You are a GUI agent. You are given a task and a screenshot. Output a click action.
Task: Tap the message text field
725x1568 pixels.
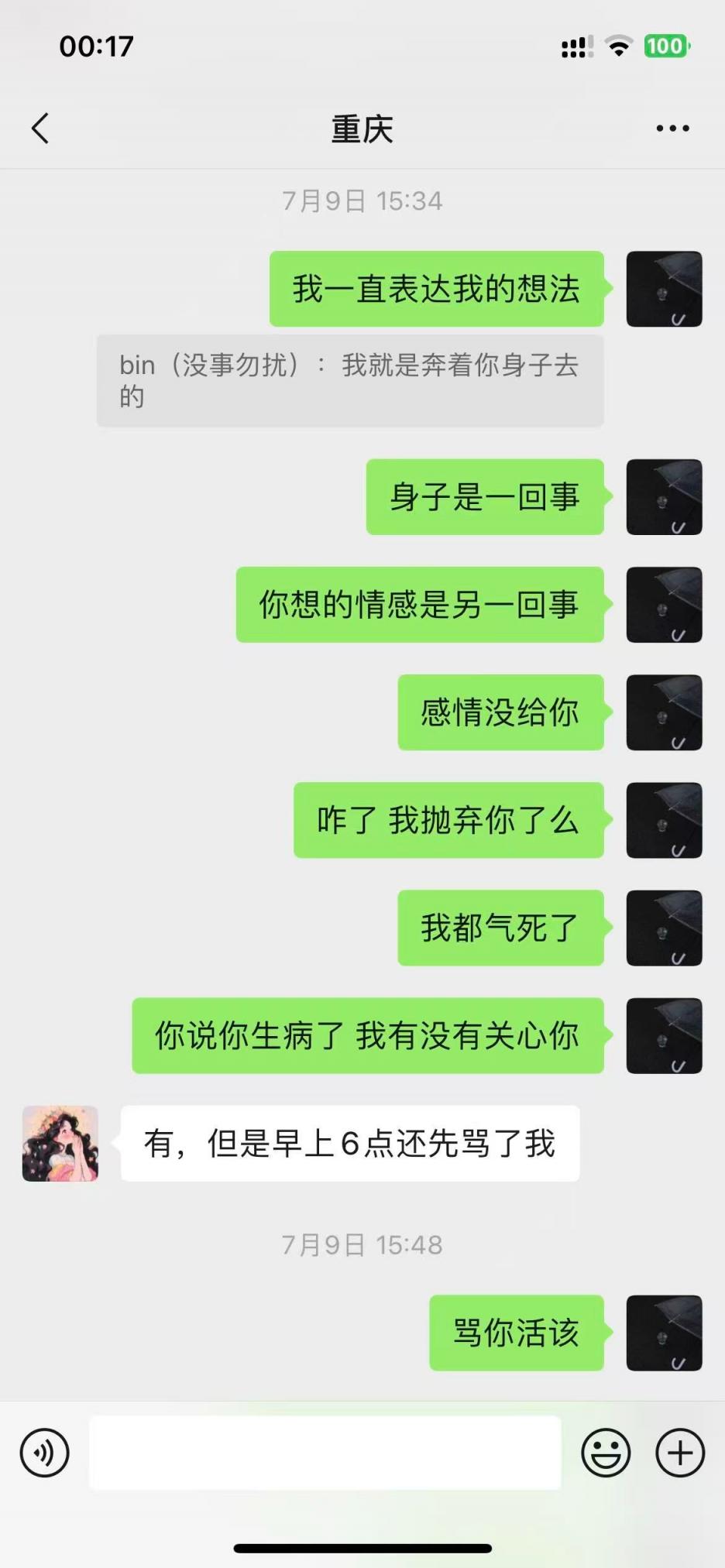[325, 1453]
